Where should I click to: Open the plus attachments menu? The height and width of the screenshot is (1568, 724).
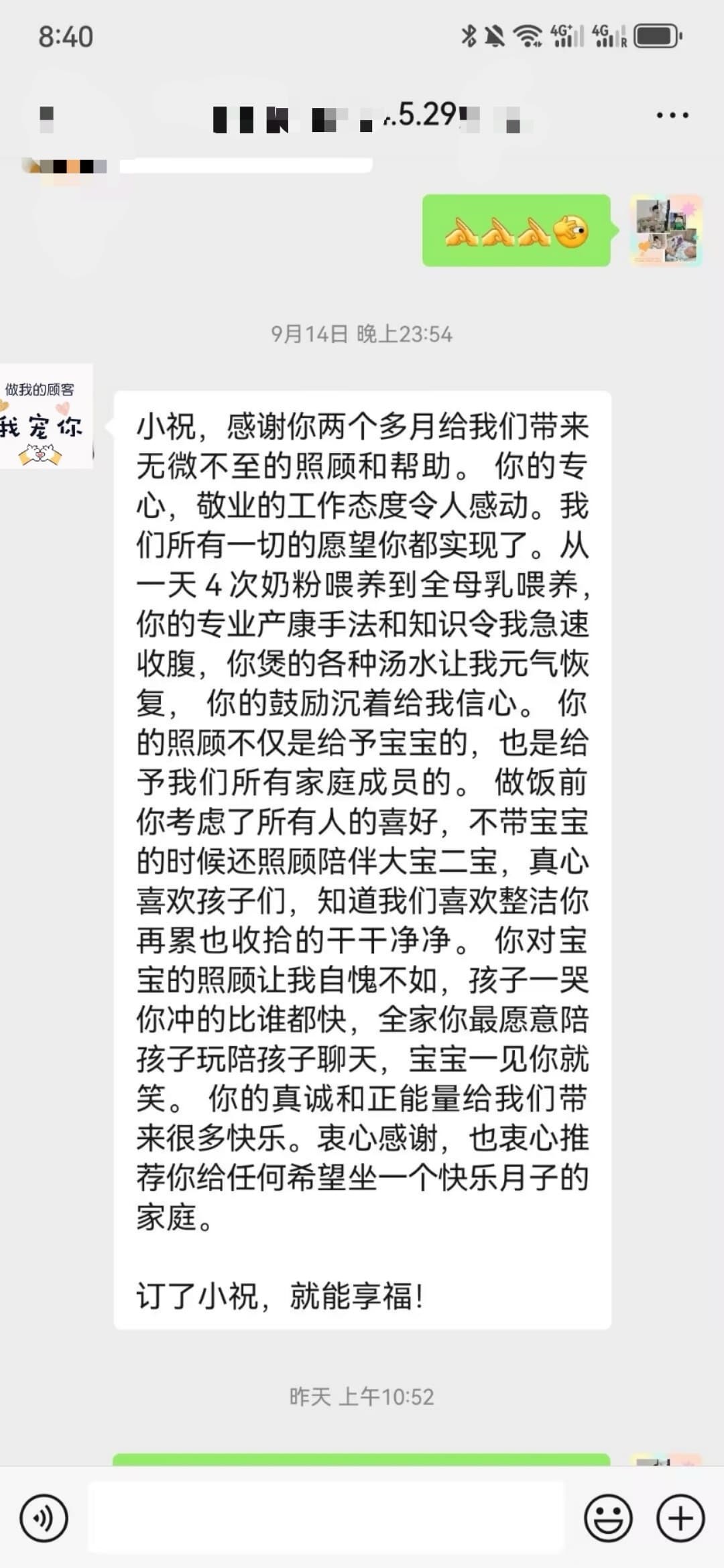coord(680,1517)
